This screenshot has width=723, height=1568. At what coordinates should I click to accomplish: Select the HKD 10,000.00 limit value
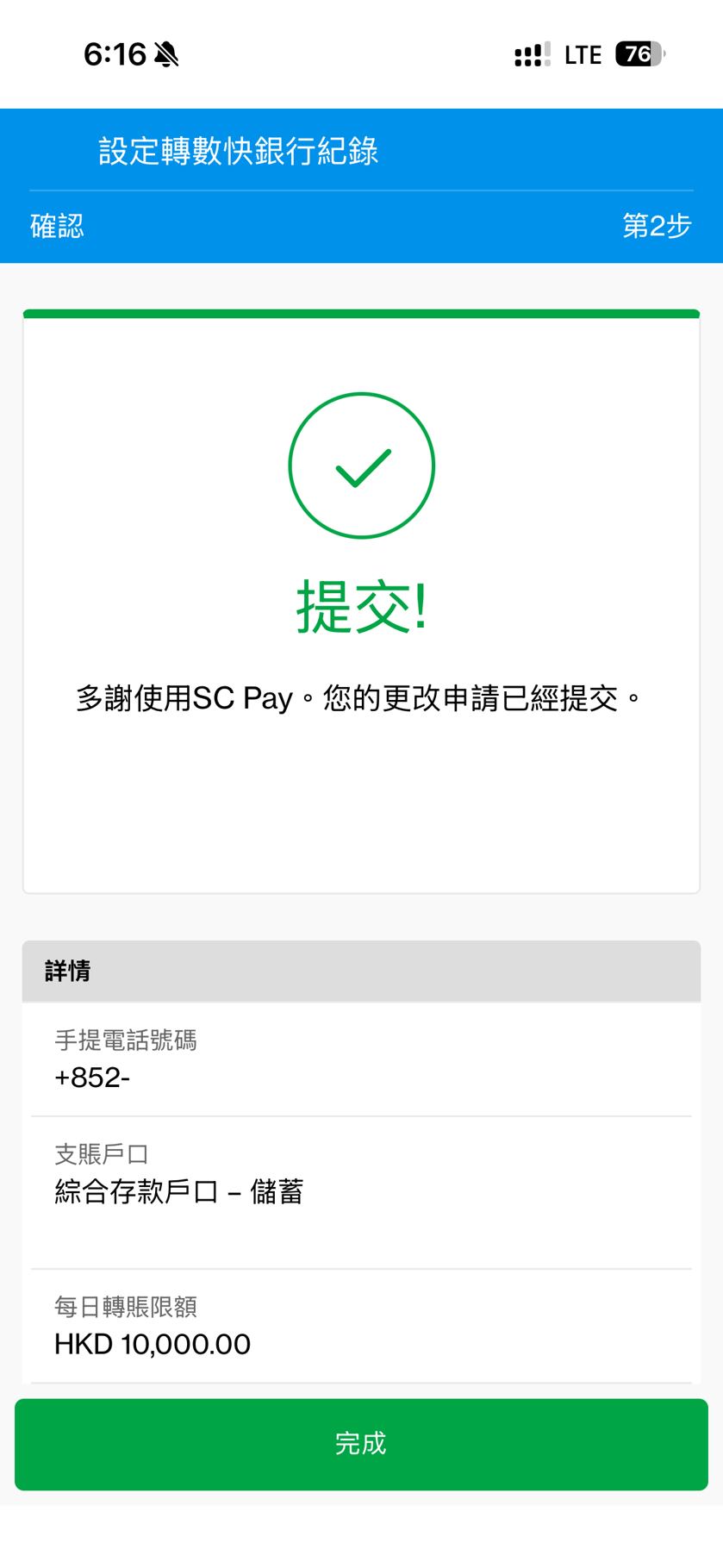click(x=153, y=1345)
